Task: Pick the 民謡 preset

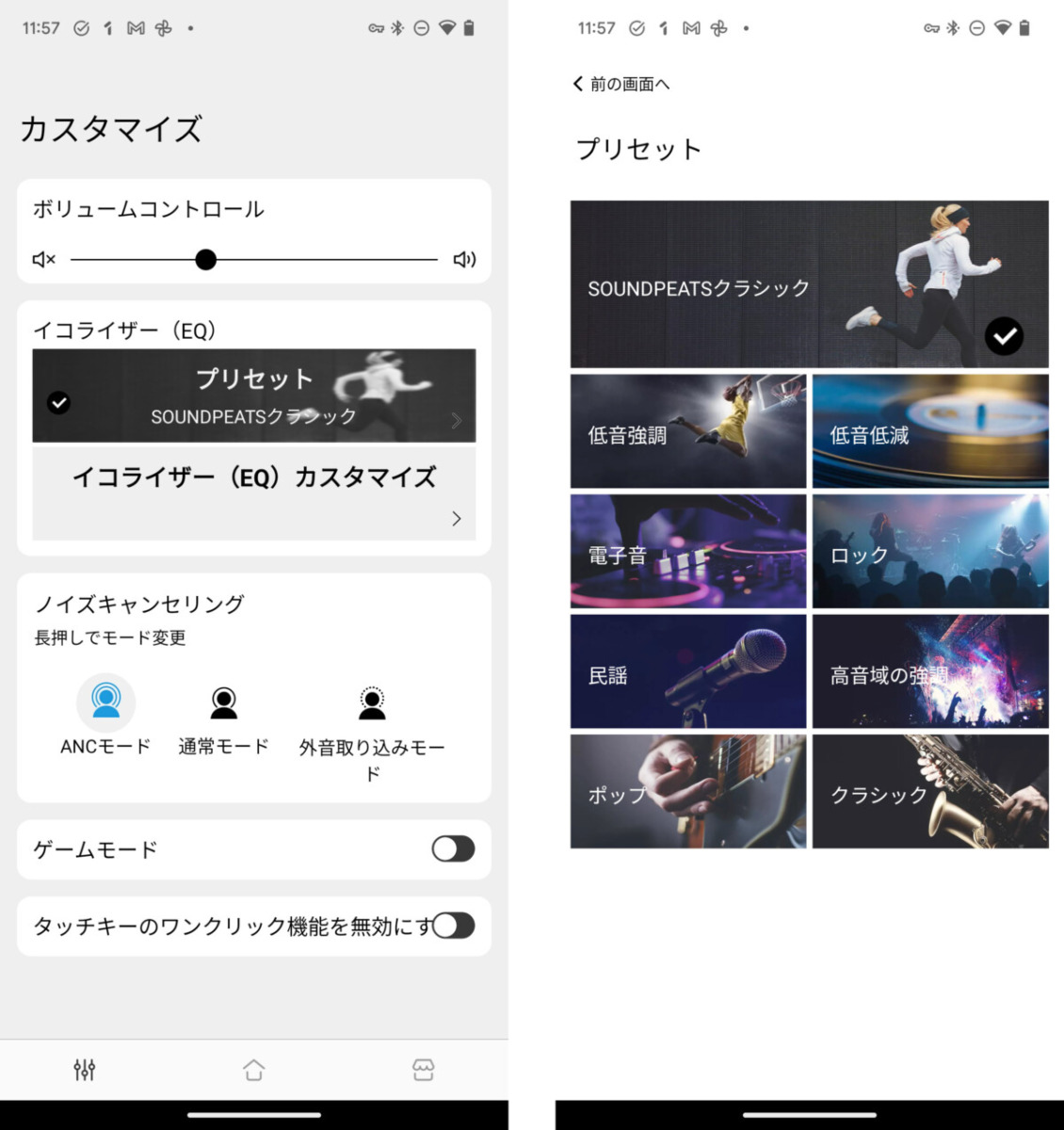Action: click(x=687, y=671)
